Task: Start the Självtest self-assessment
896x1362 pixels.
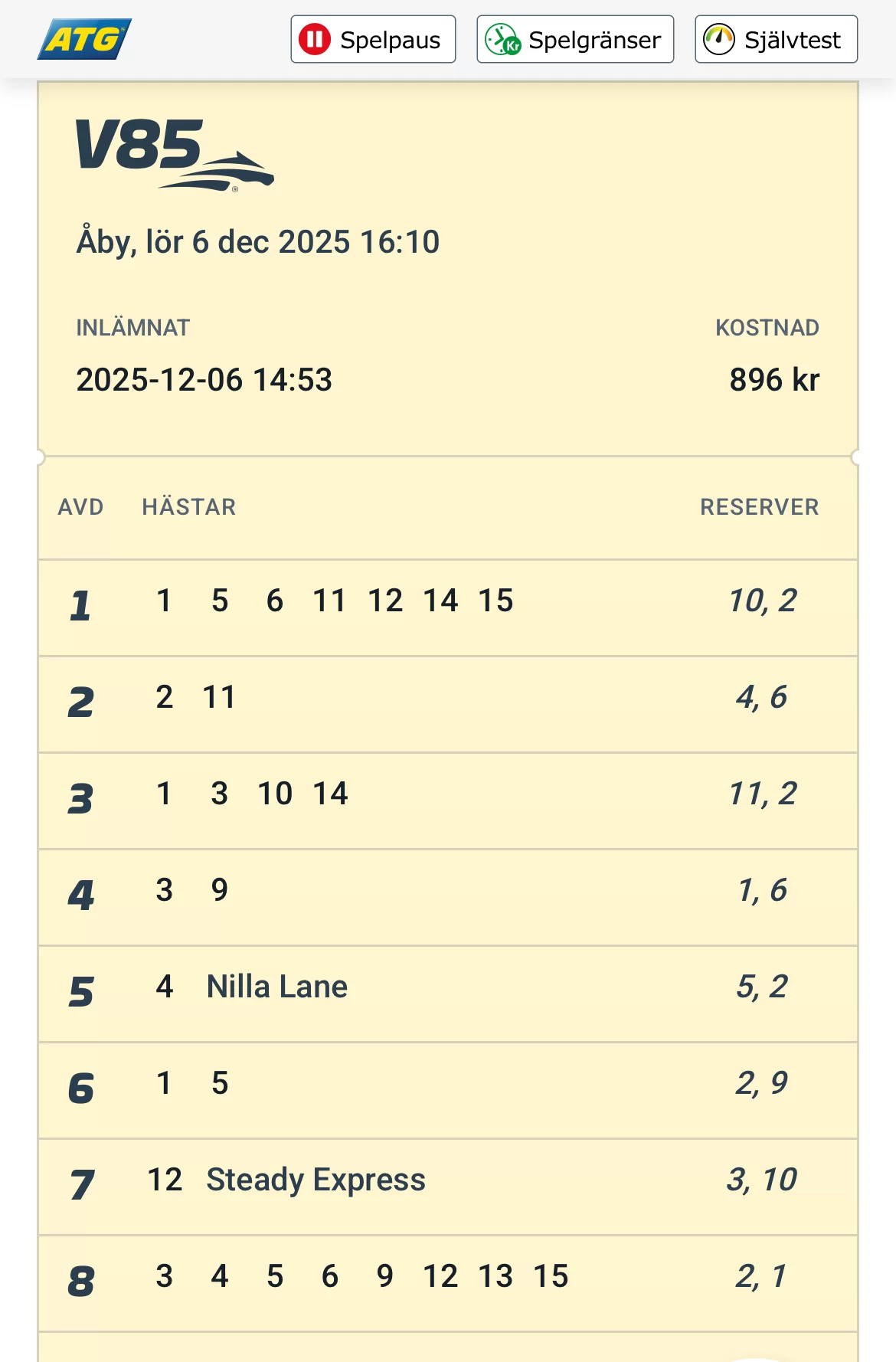Action: 776,39
